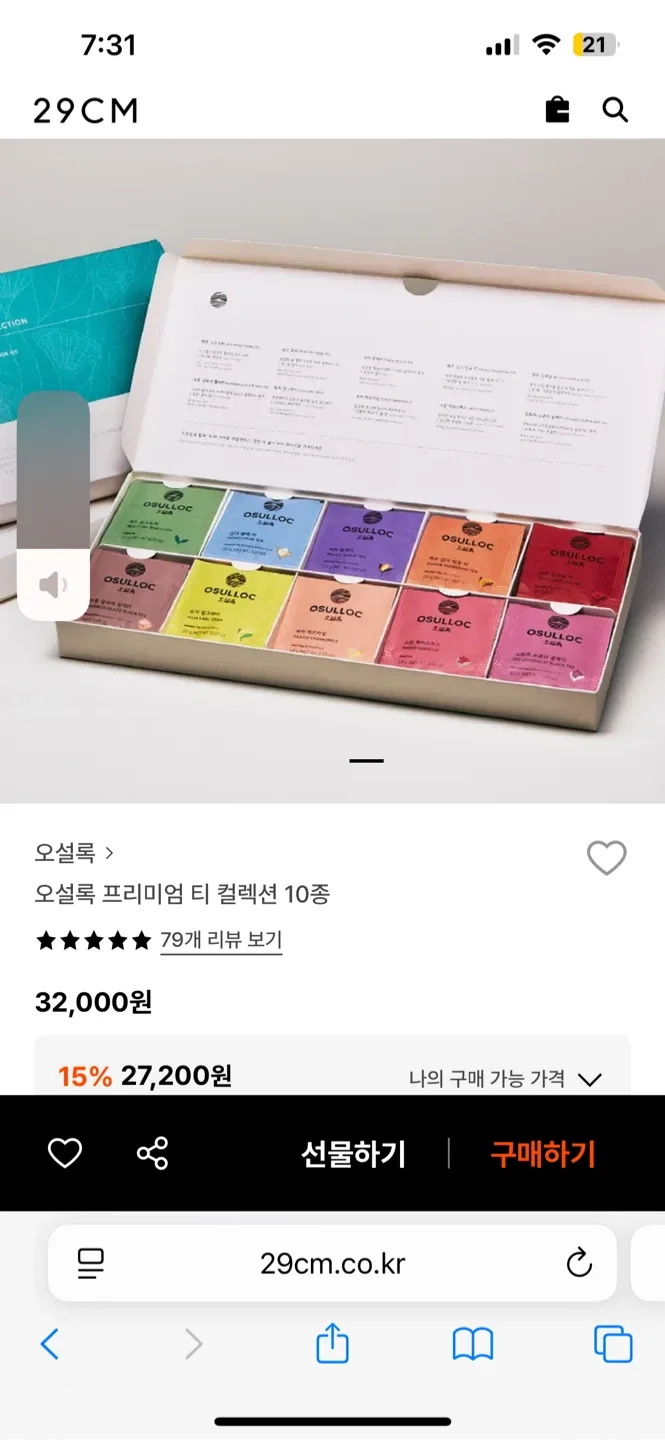
Task: Show all open Safari tabs
Action: [613, 1344]
